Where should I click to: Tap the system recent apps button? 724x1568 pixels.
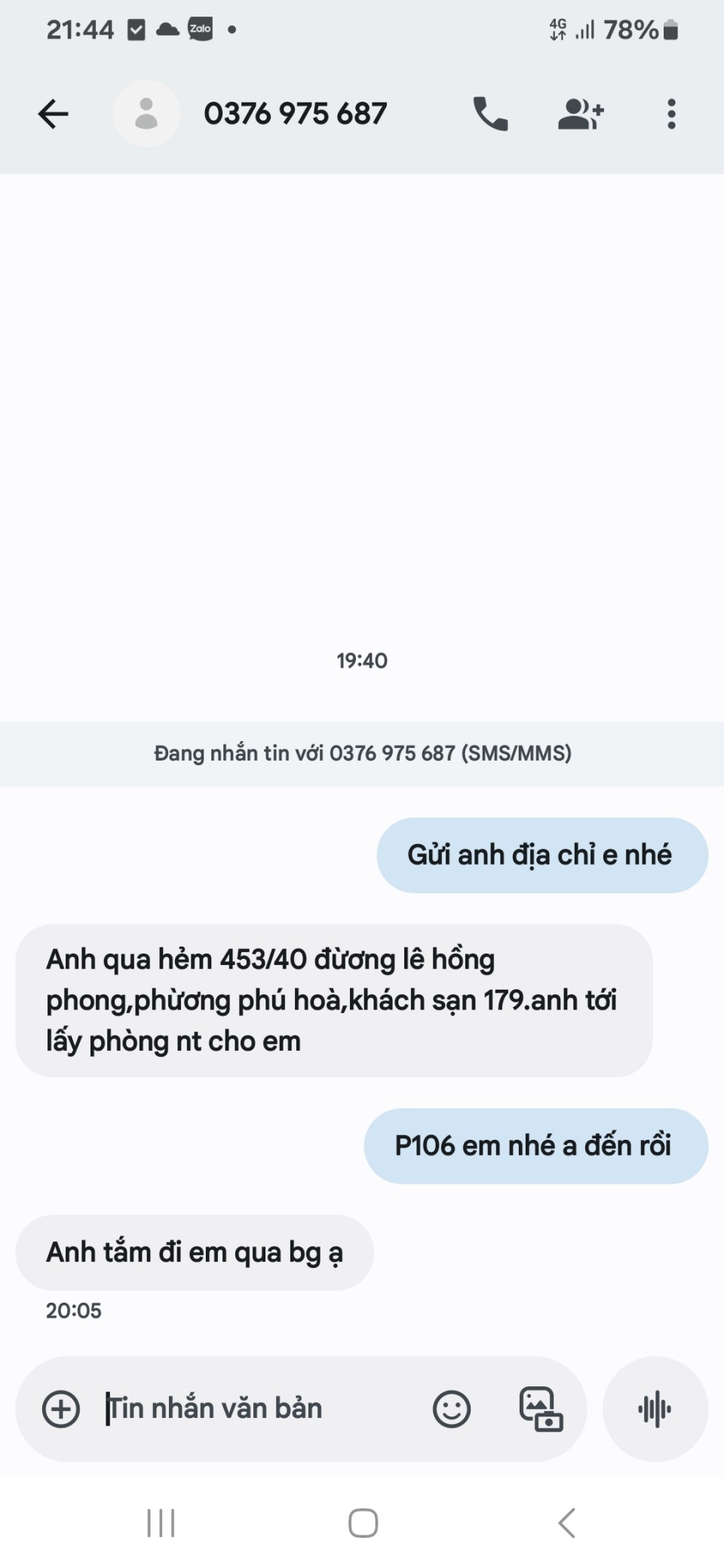[x=161, y=1523]
